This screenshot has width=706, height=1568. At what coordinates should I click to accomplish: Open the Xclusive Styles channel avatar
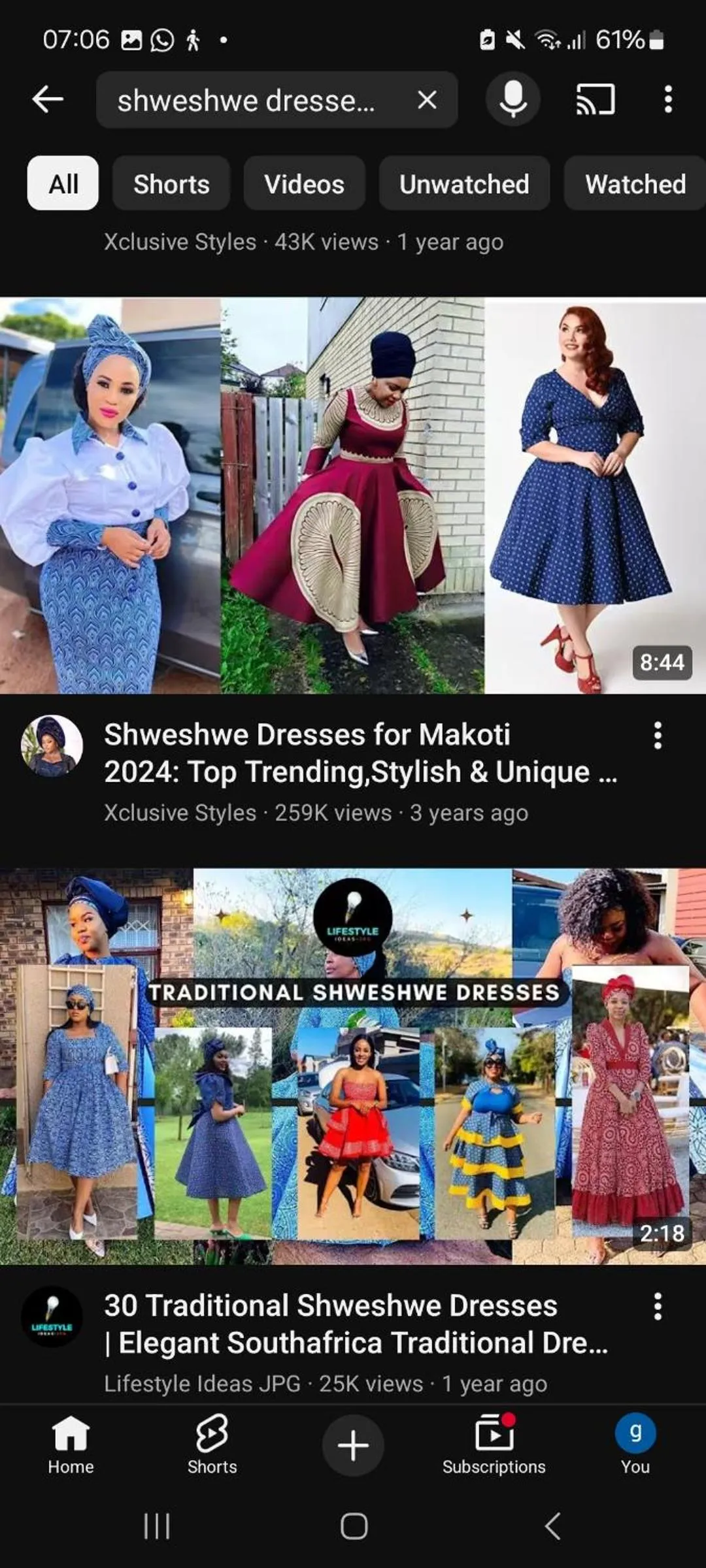tap(52, 745)
